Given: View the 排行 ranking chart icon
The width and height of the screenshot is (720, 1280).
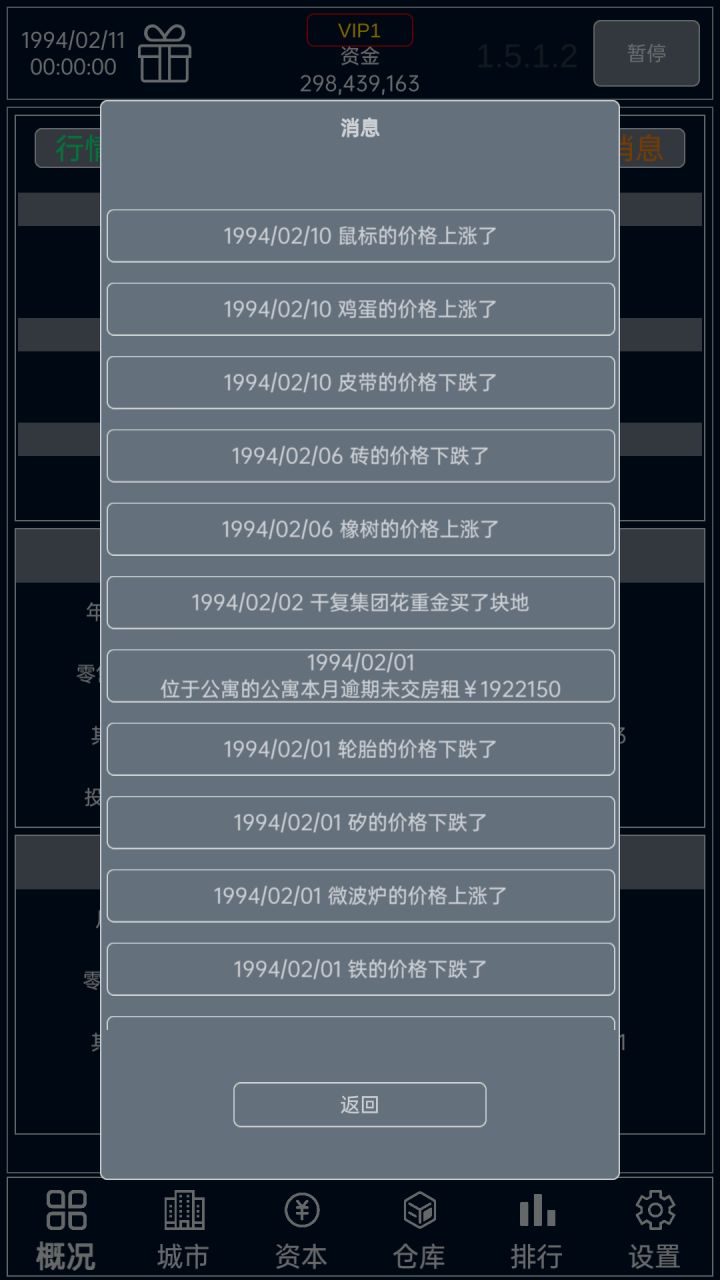Looking at the screenshot, I should (x=537, y=1225).
